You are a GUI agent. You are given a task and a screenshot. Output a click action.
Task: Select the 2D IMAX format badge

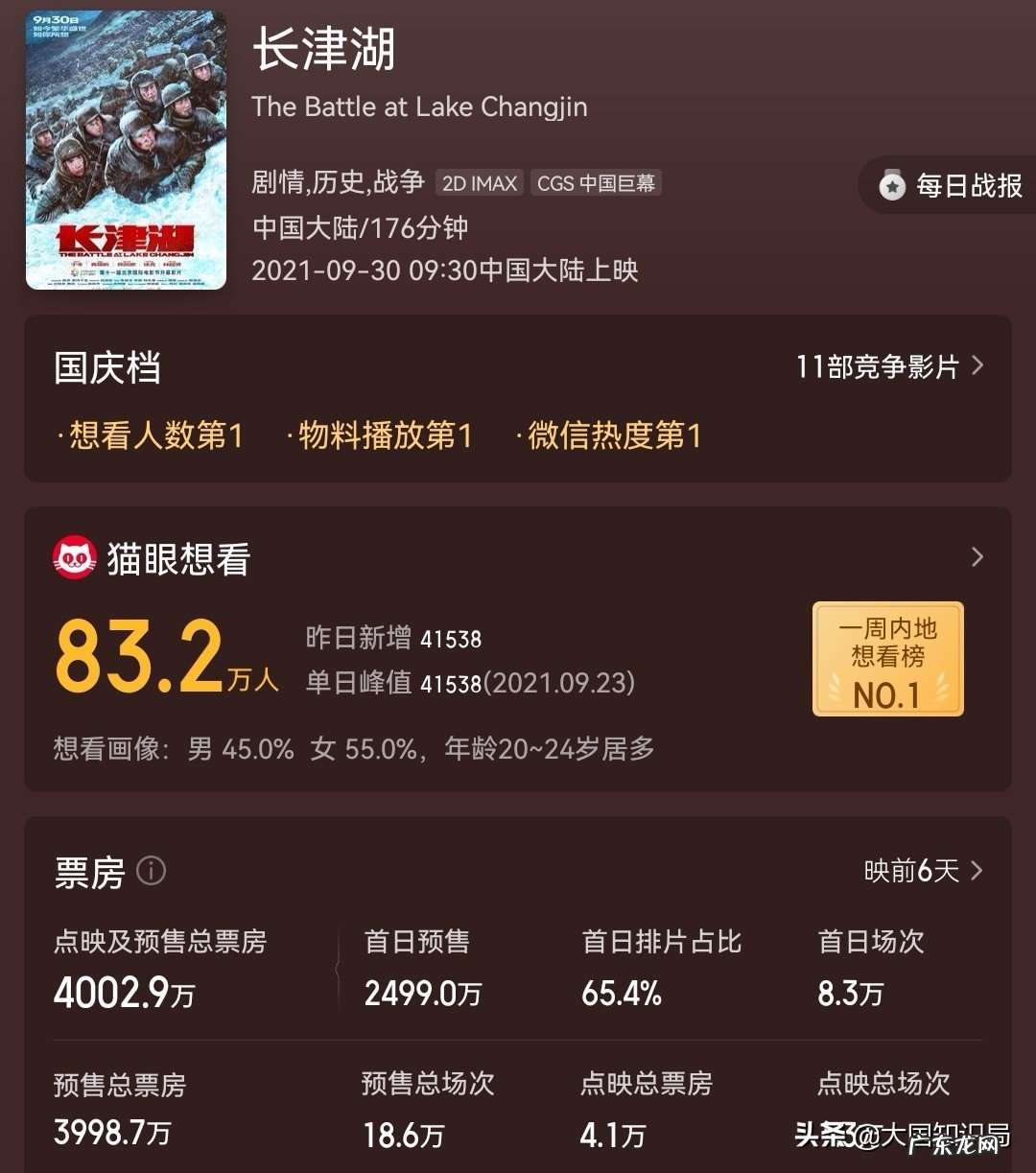[479, 182]
